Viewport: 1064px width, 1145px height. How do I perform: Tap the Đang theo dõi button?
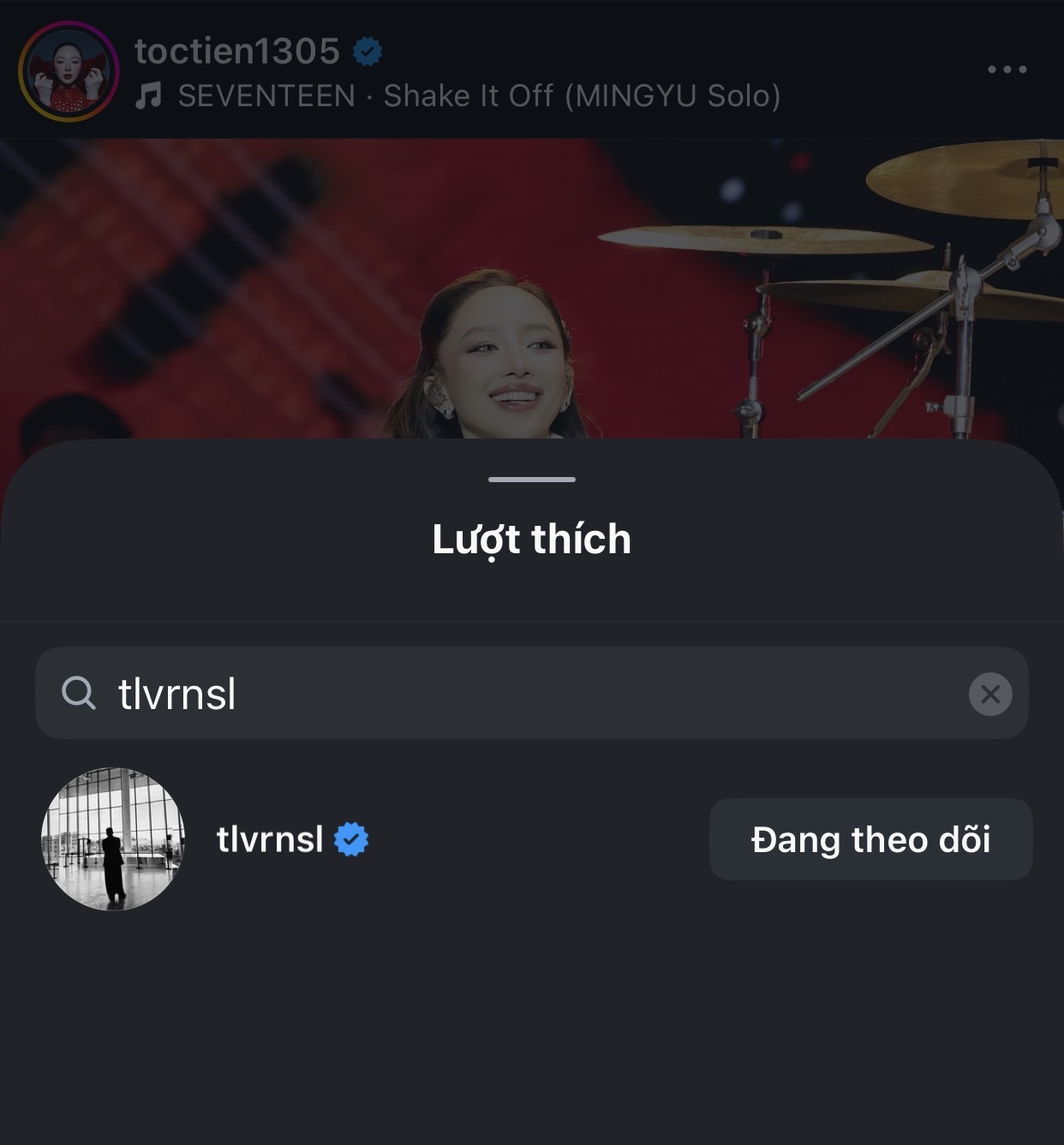tap(870, 839)
